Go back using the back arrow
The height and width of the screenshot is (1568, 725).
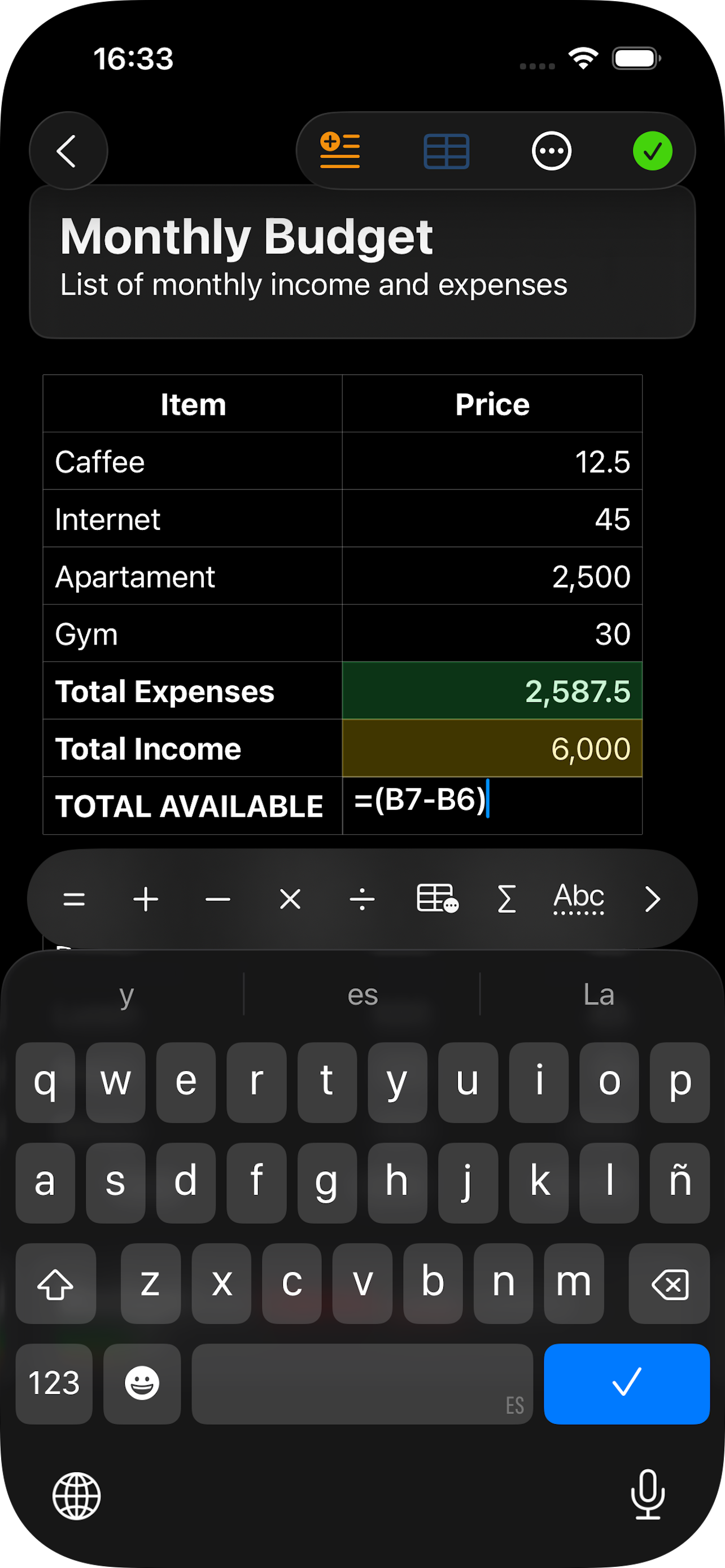pos(68,151)
